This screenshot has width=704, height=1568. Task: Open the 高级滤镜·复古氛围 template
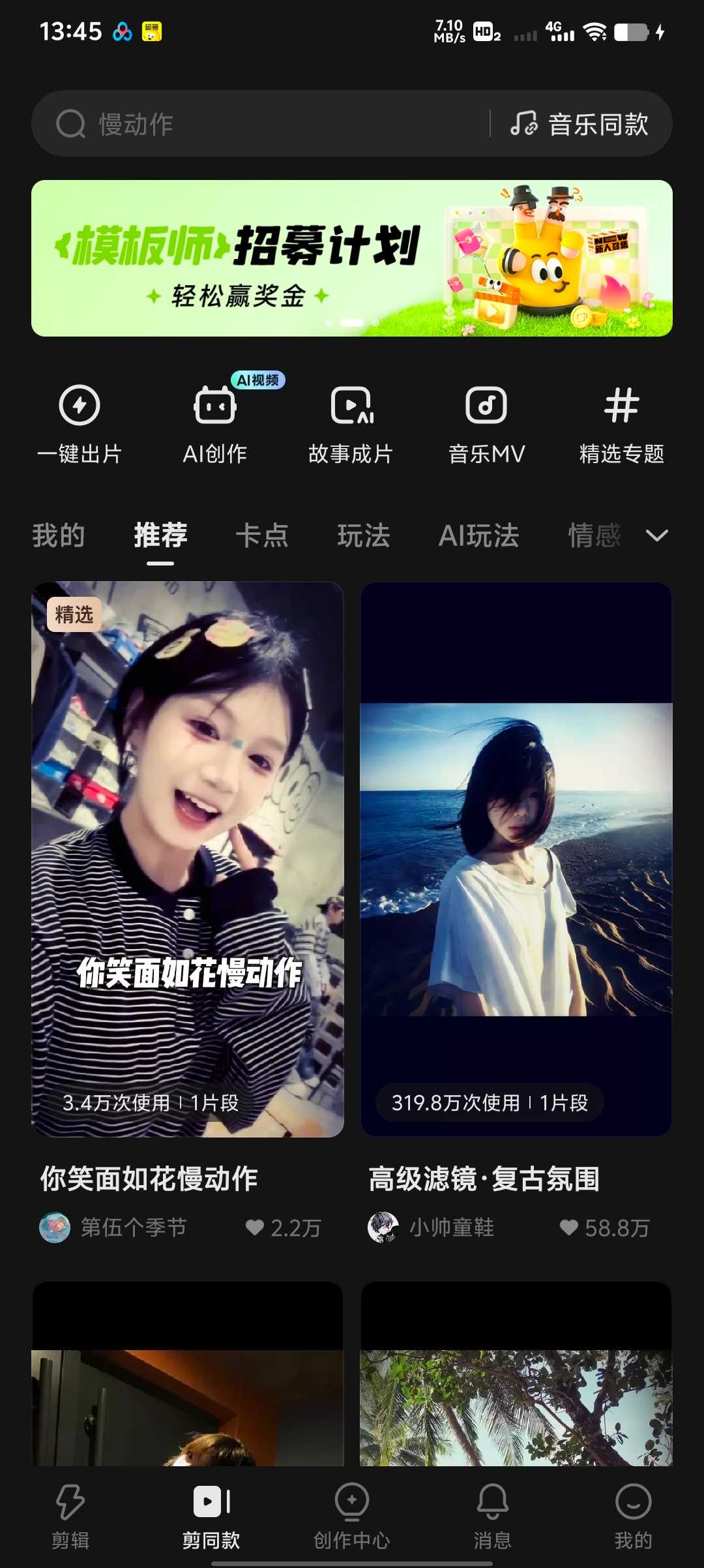516,860
